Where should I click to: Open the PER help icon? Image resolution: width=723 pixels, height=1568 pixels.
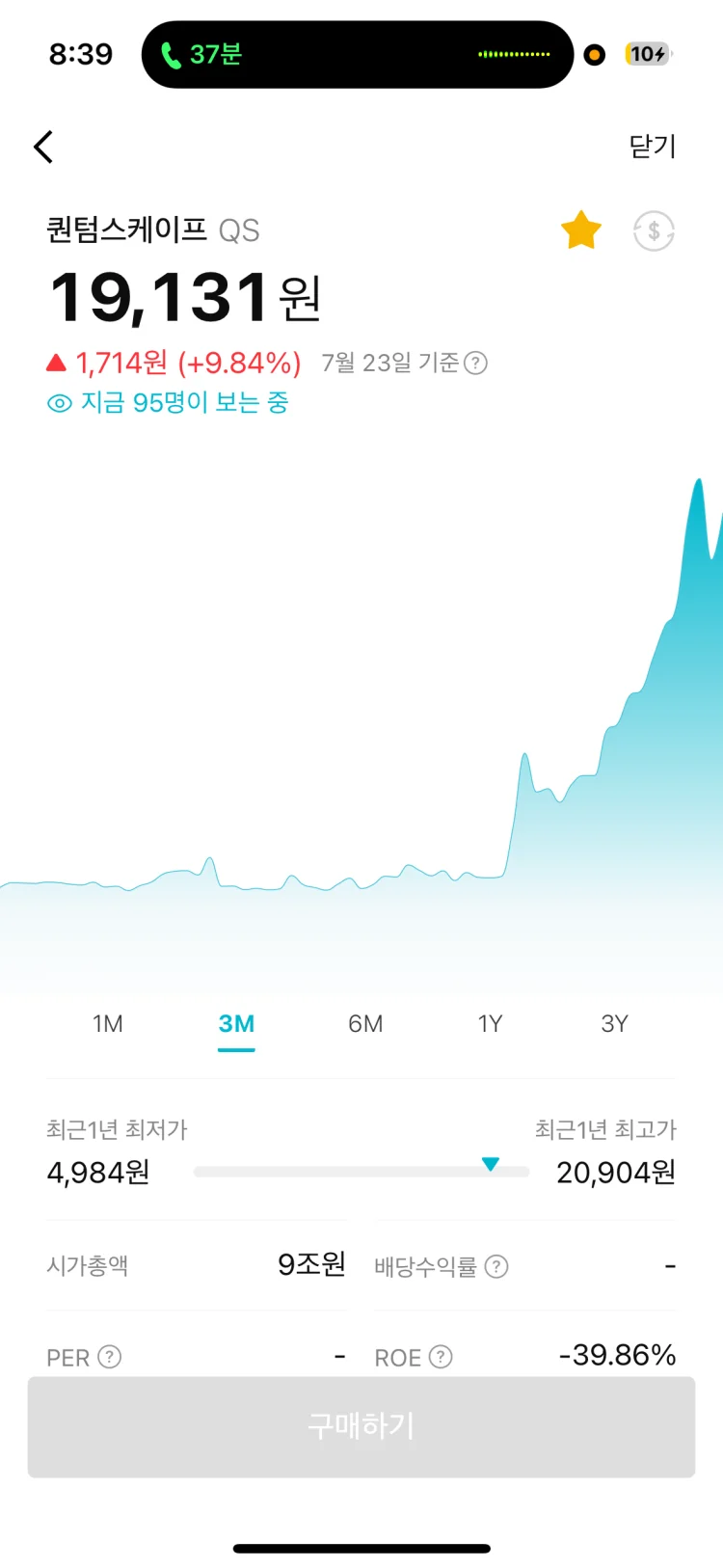click(x=110, y=1358)
